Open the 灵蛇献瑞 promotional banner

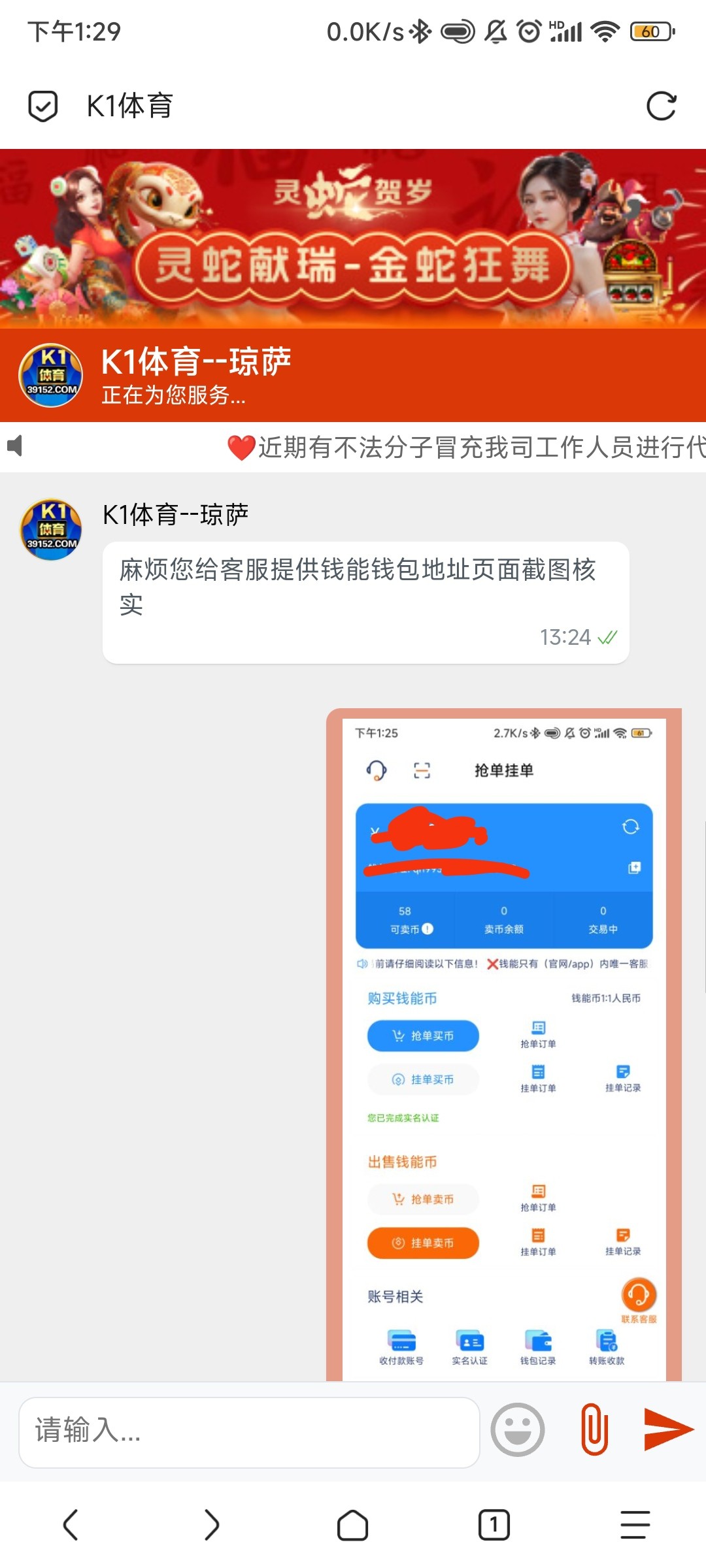(x=353, y=239)
